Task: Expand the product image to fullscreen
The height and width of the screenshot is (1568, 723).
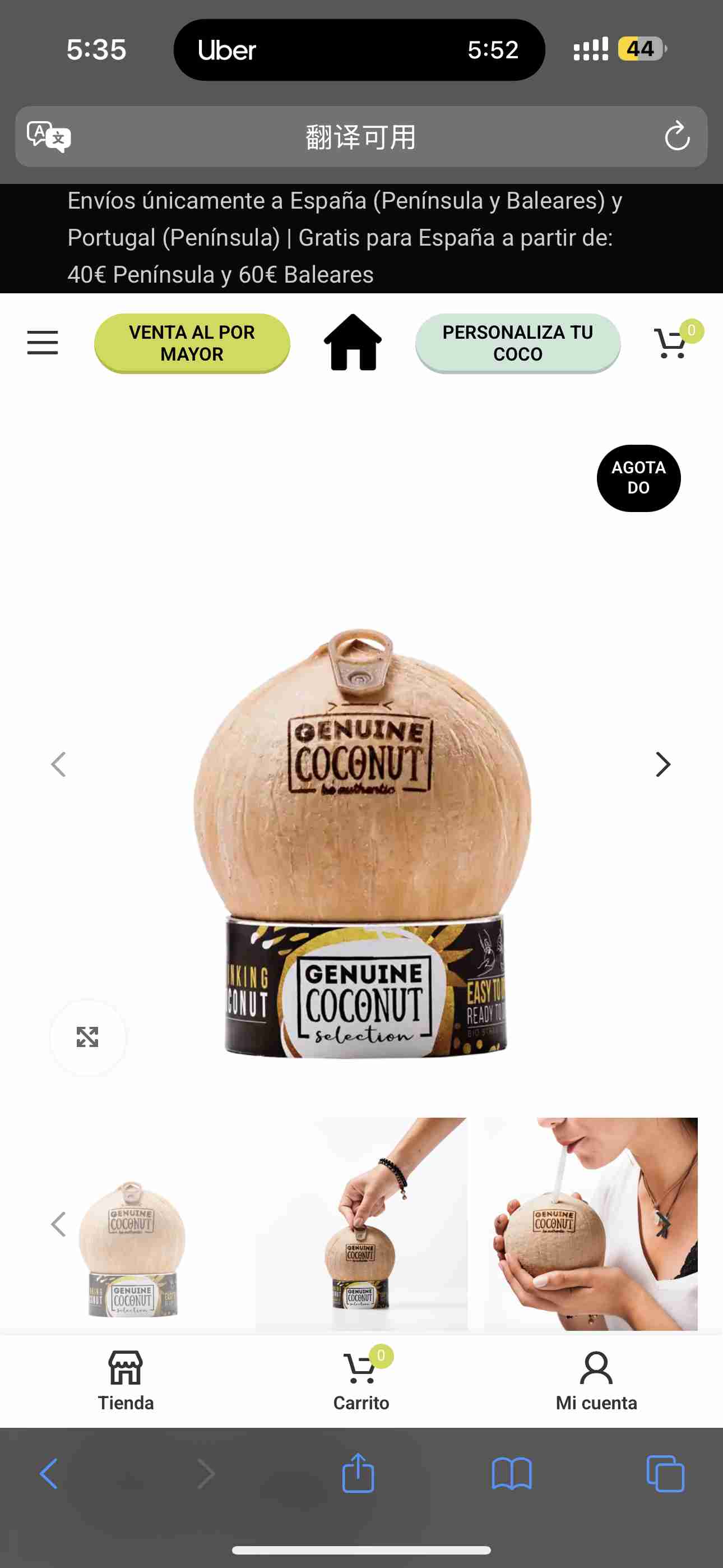Action: (x=87, y=1036)
